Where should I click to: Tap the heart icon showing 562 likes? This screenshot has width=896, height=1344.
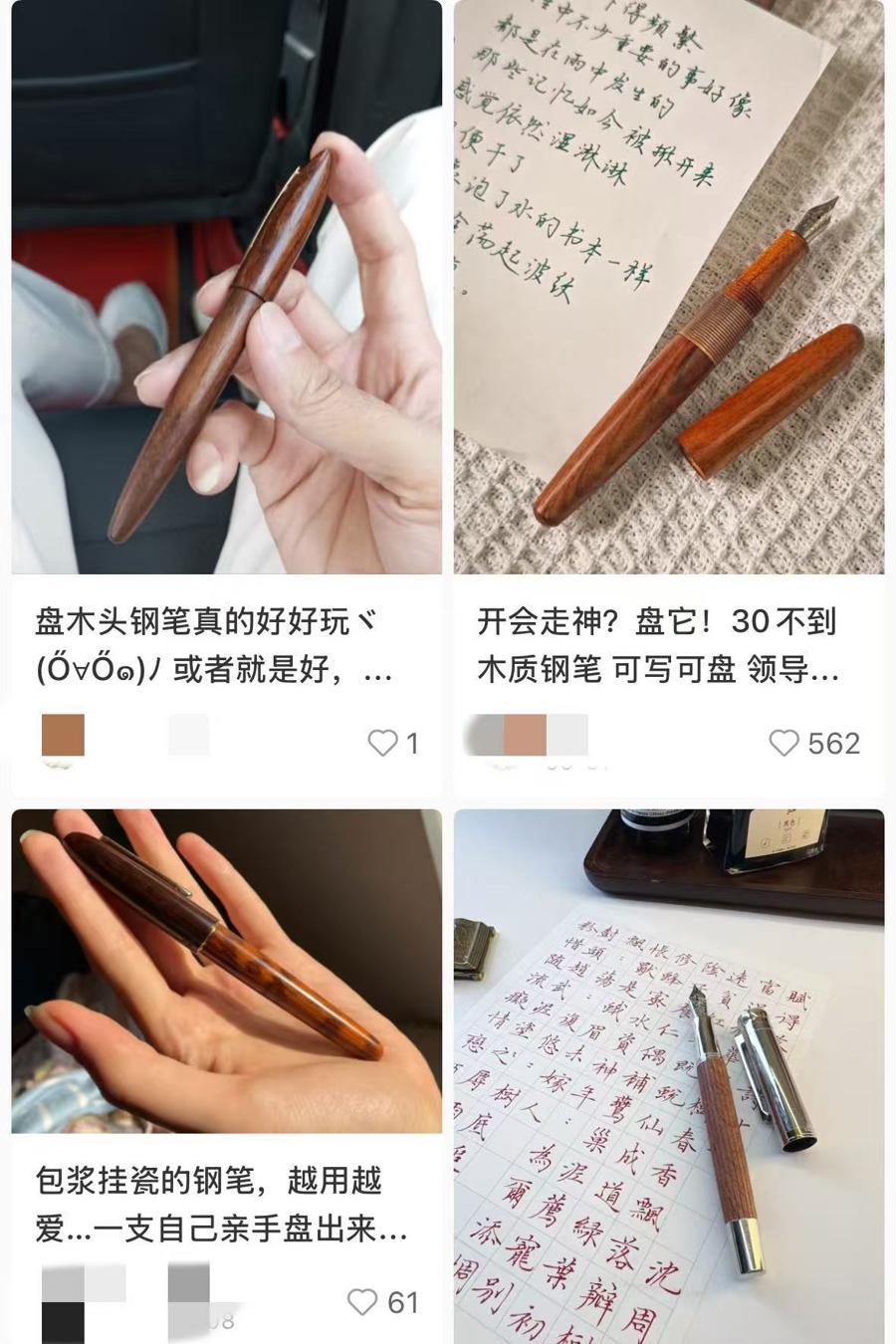tap(783, 742)
